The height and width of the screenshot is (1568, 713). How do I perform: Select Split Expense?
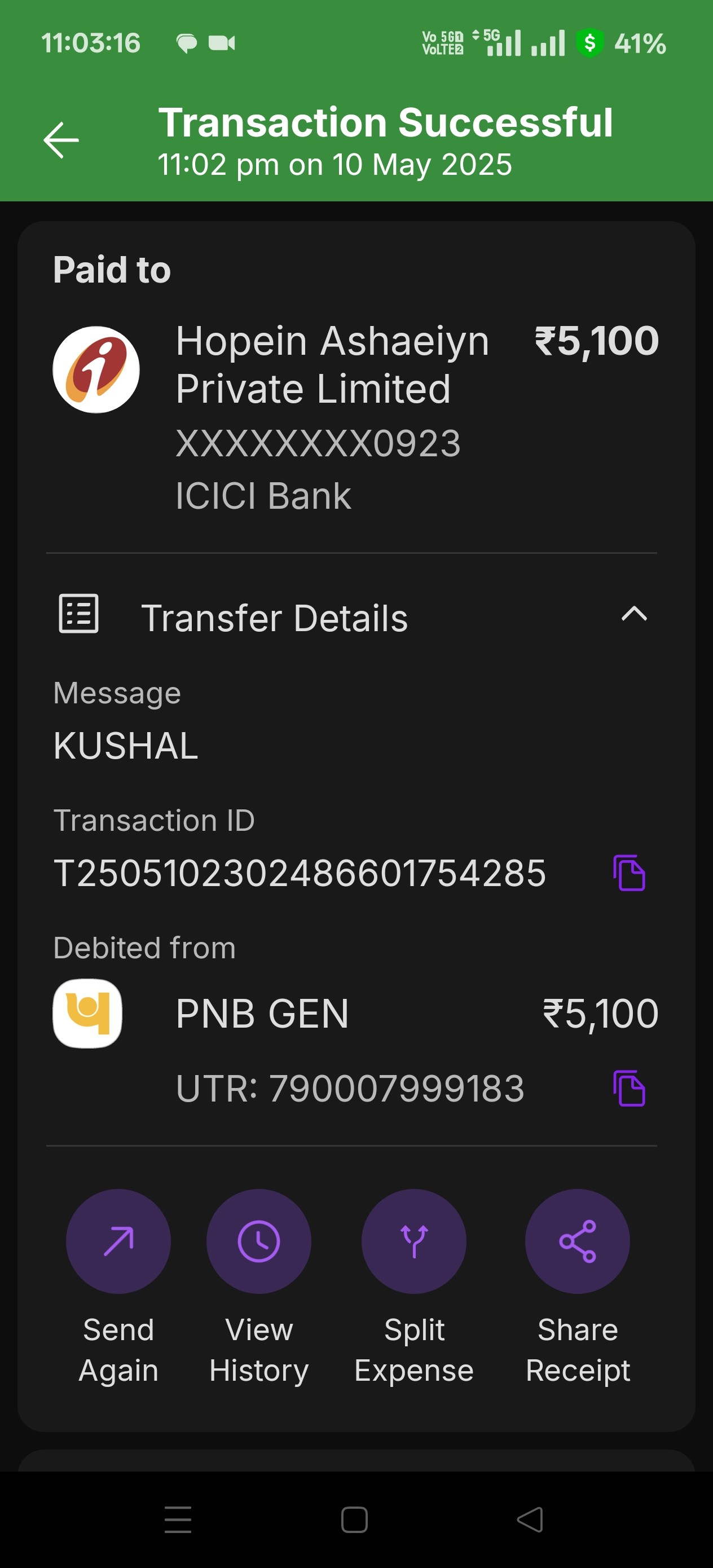(414, 1241)
